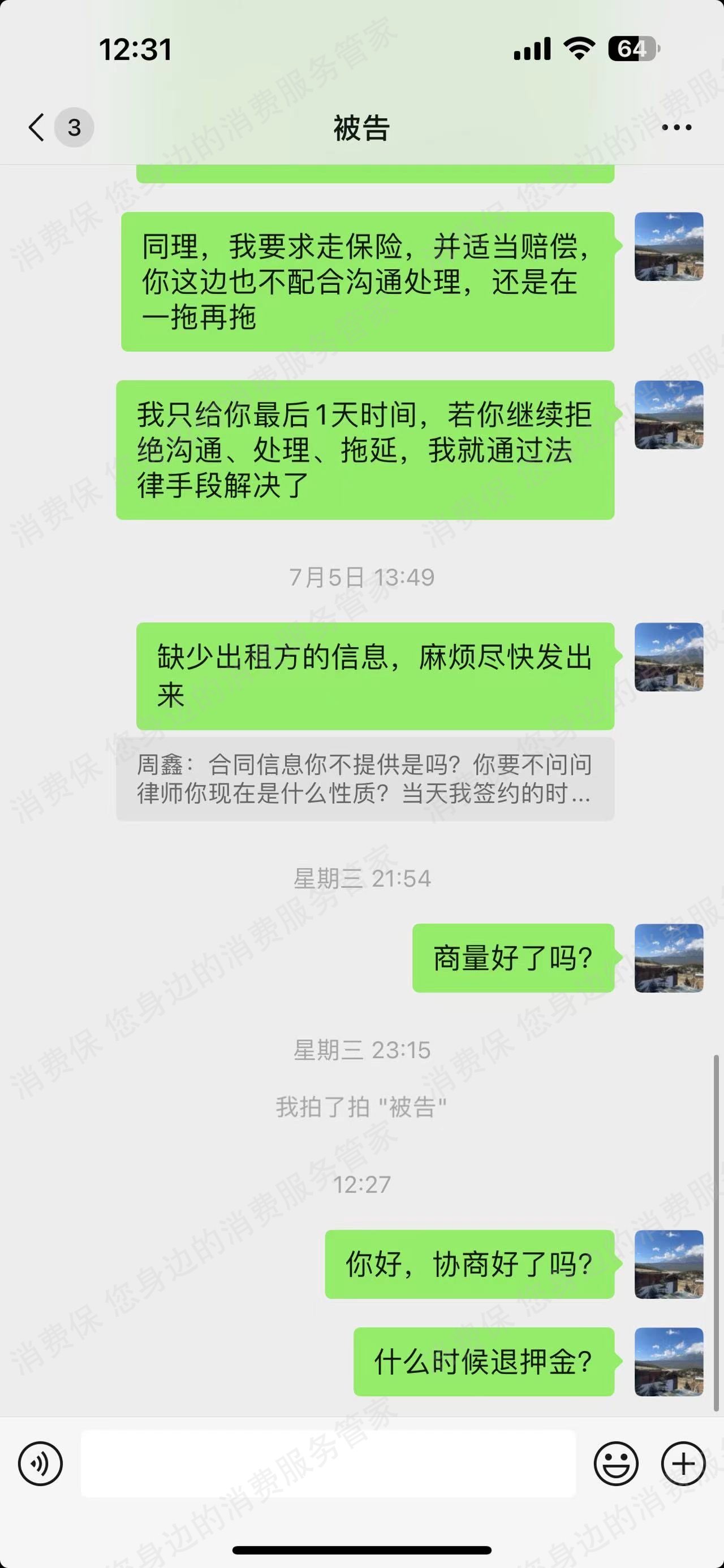The image size is (724, 1568).
Task: Go back to the chat list
Action: click(38, 127)
